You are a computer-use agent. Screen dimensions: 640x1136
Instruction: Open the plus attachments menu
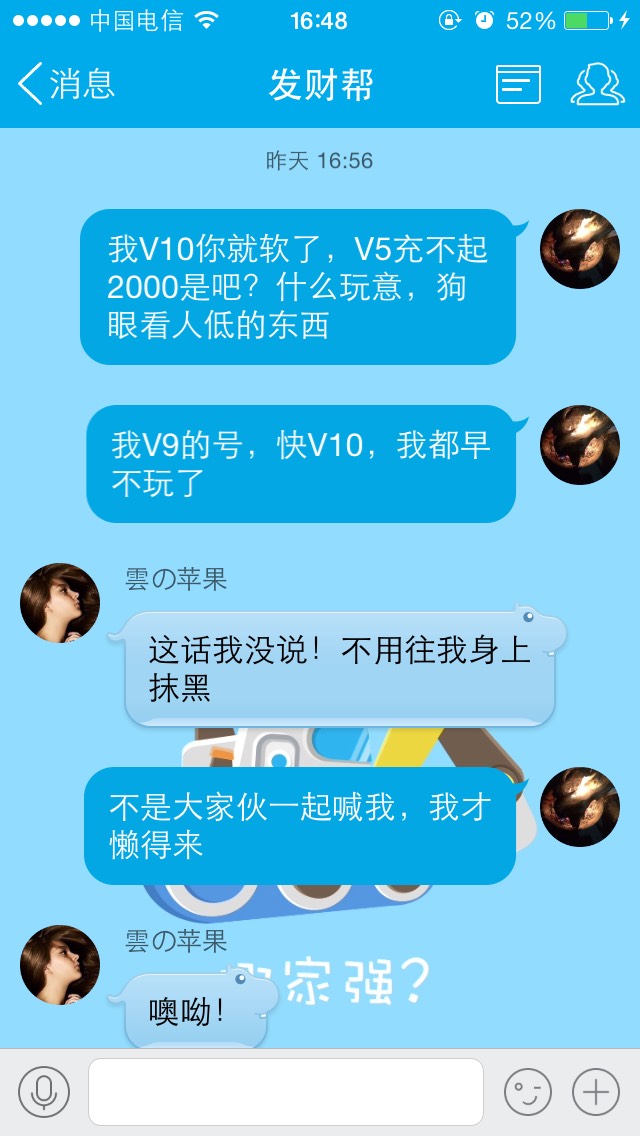coord(596,1092)
